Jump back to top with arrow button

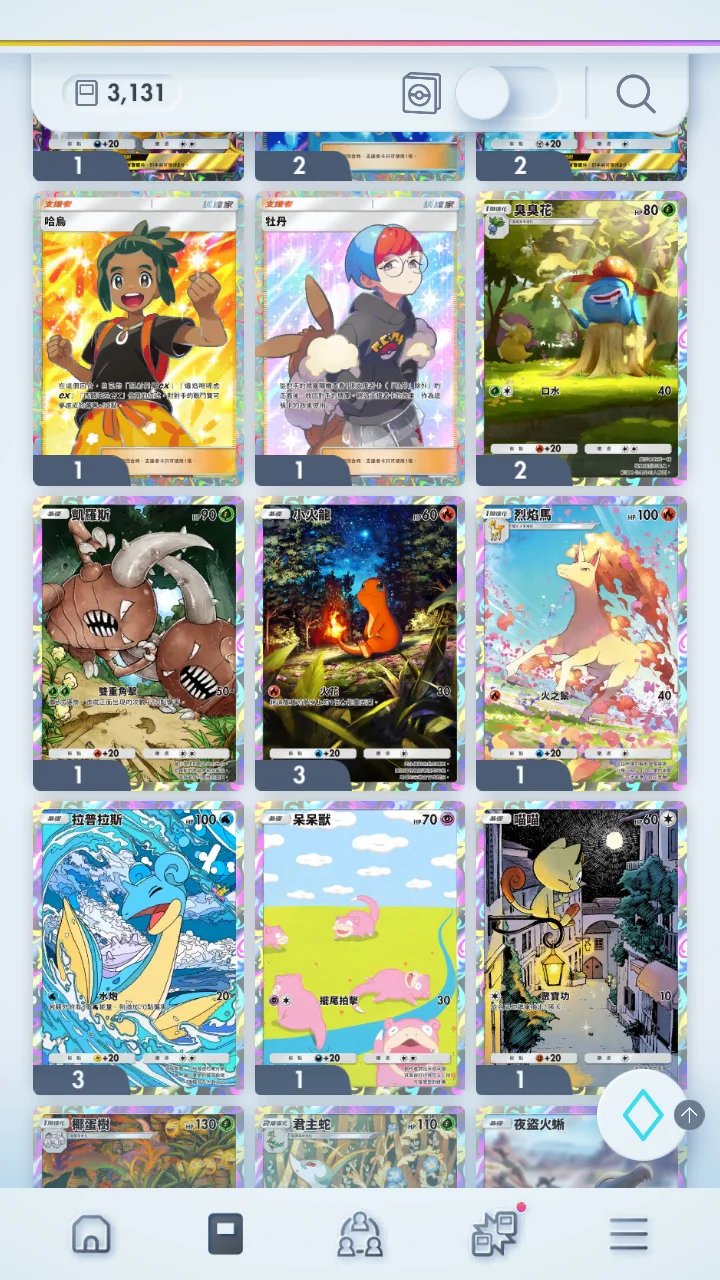[689, 1115]
